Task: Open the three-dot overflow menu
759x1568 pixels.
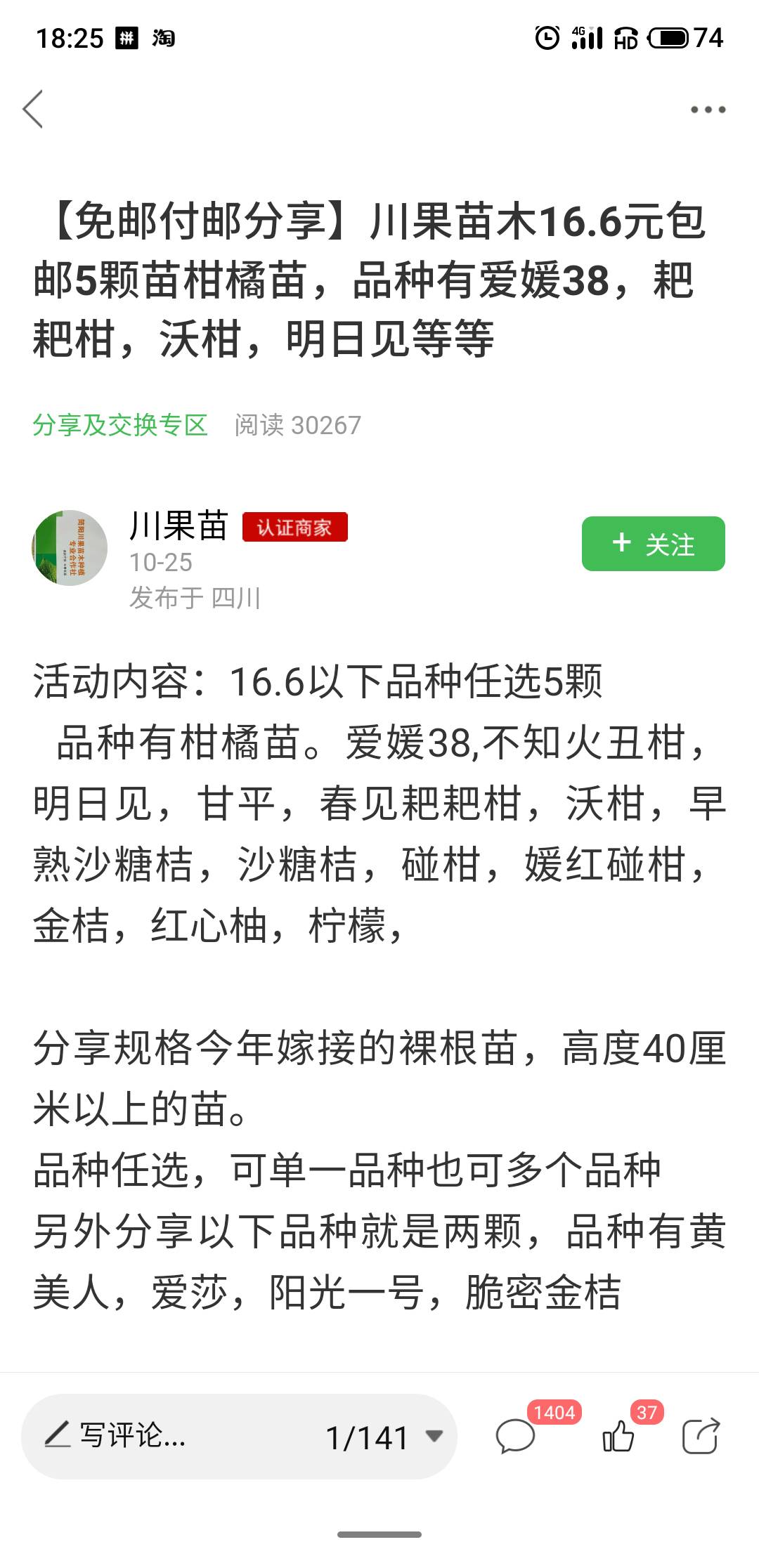Action: click(707, 110)
